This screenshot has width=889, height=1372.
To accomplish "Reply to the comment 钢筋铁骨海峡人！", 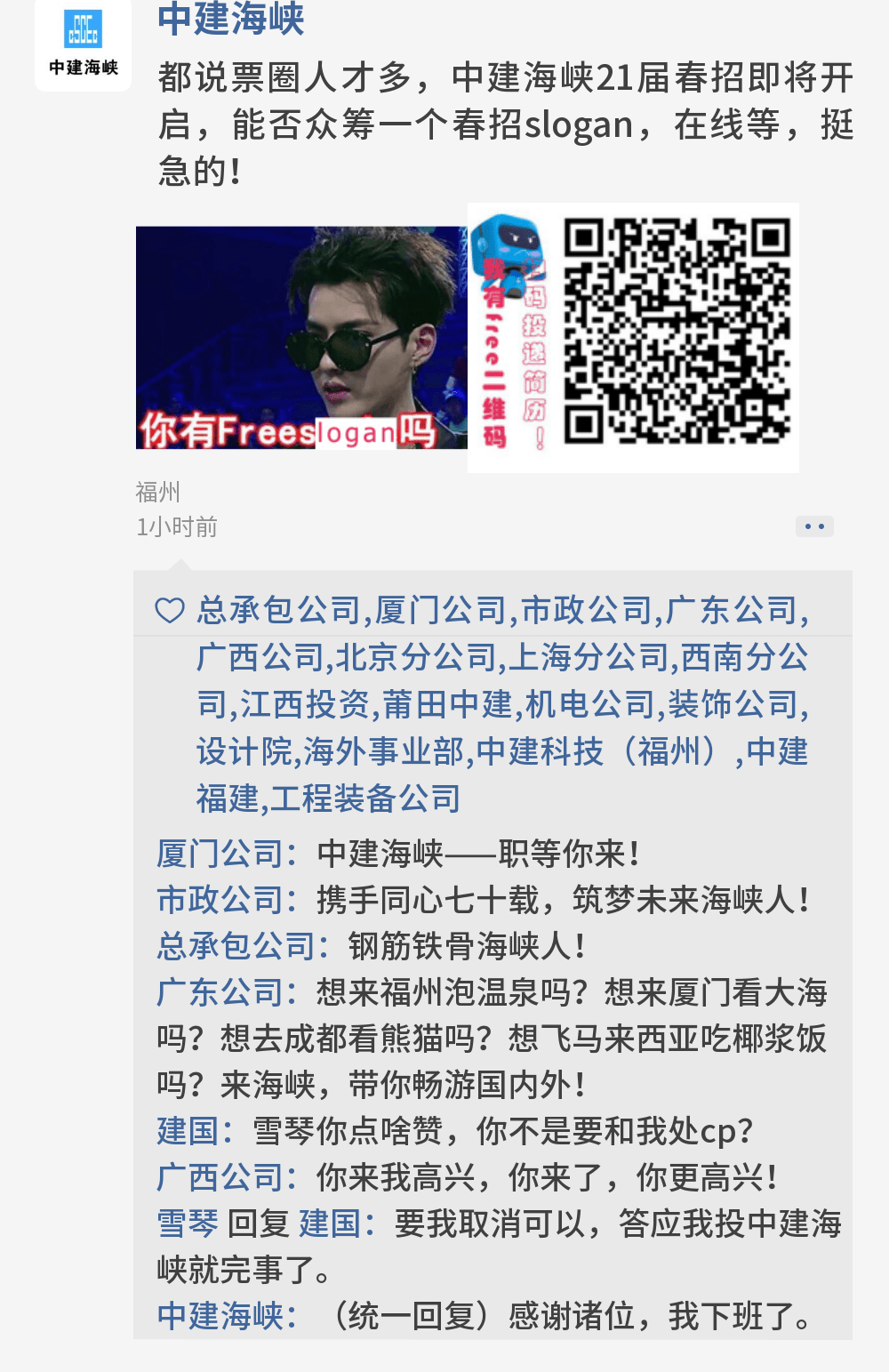I will pos(467,946).
